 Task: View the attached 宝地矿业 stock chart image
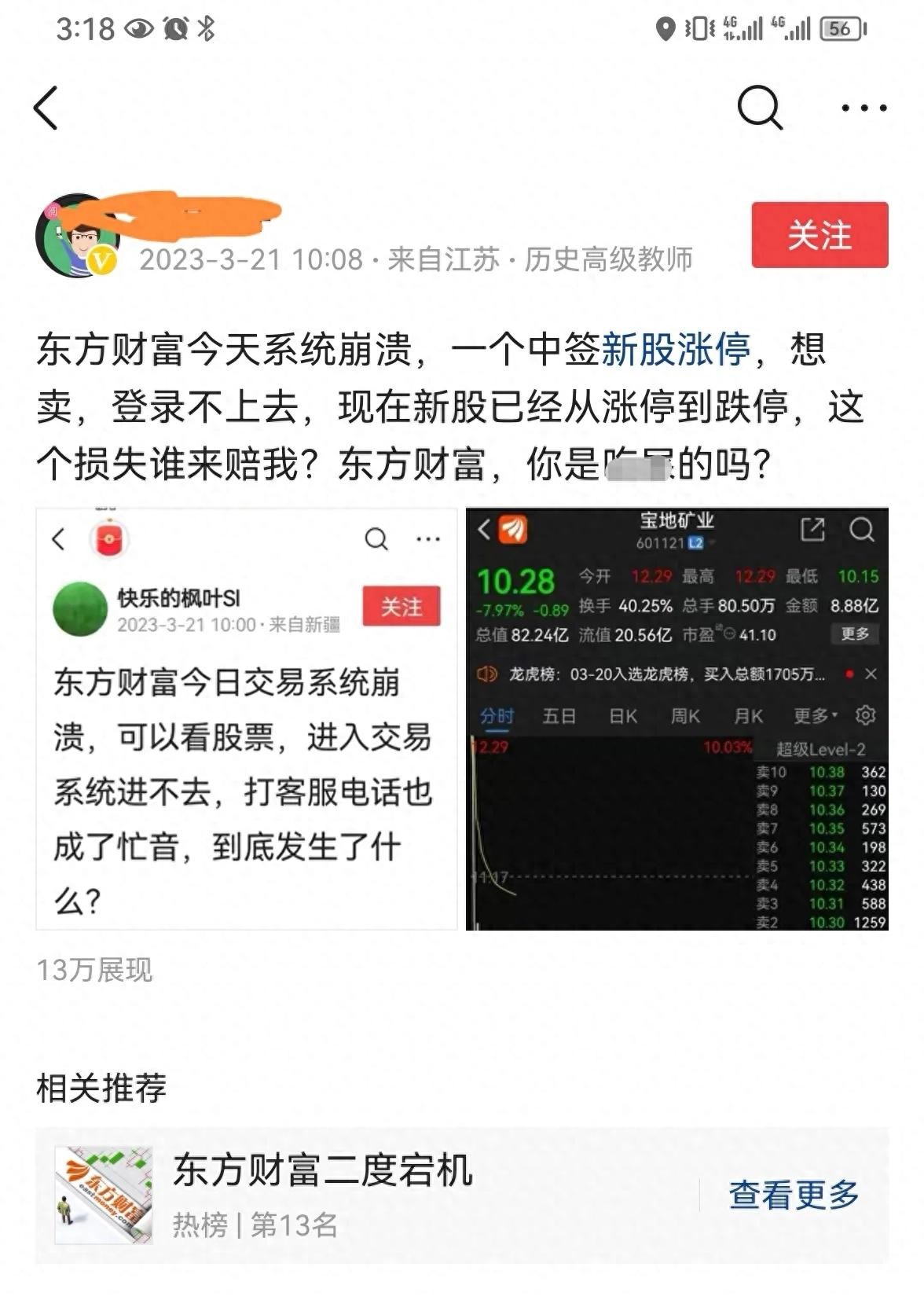676,719
